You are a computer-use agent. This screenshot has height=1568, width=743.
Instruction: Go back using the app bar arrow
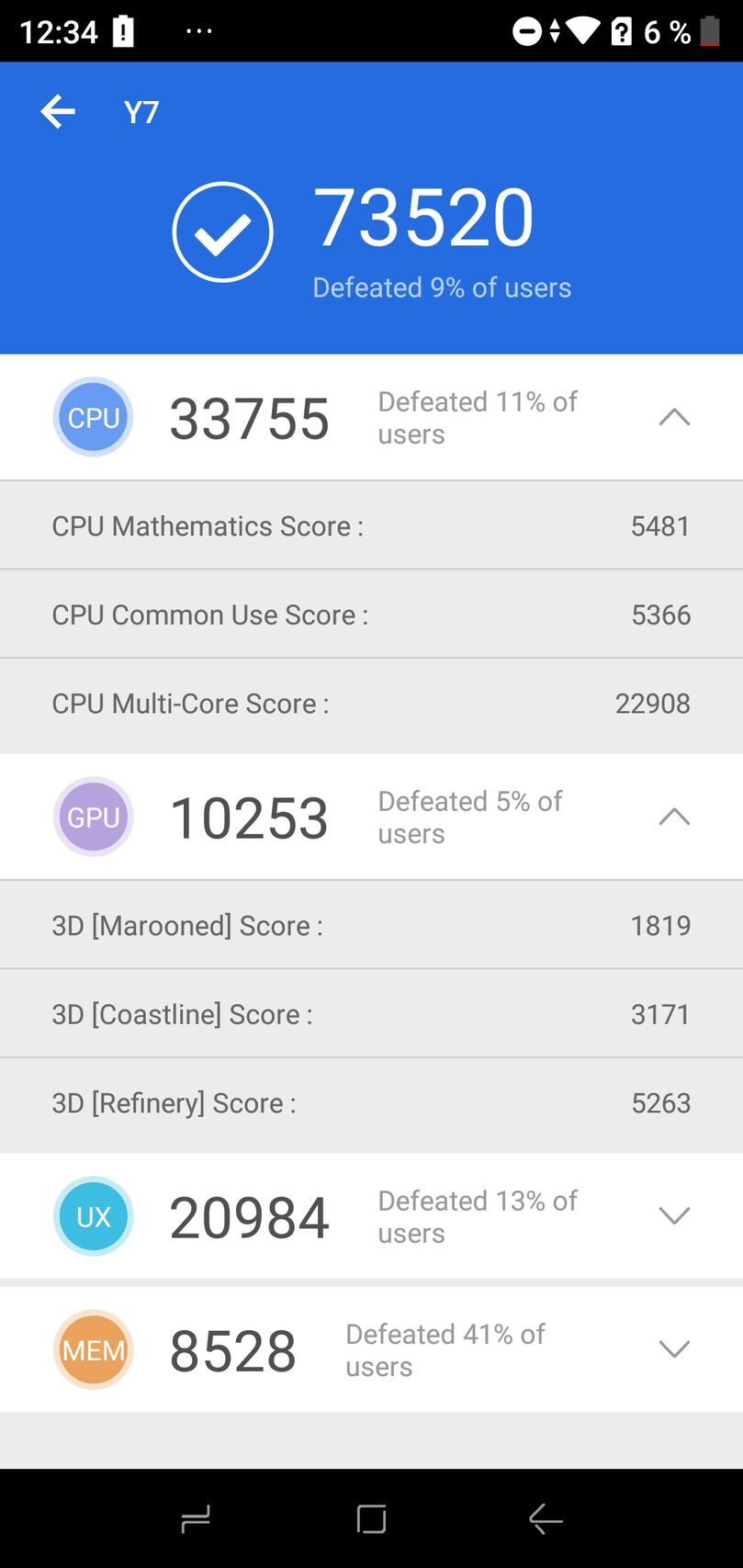pos(57,112)
